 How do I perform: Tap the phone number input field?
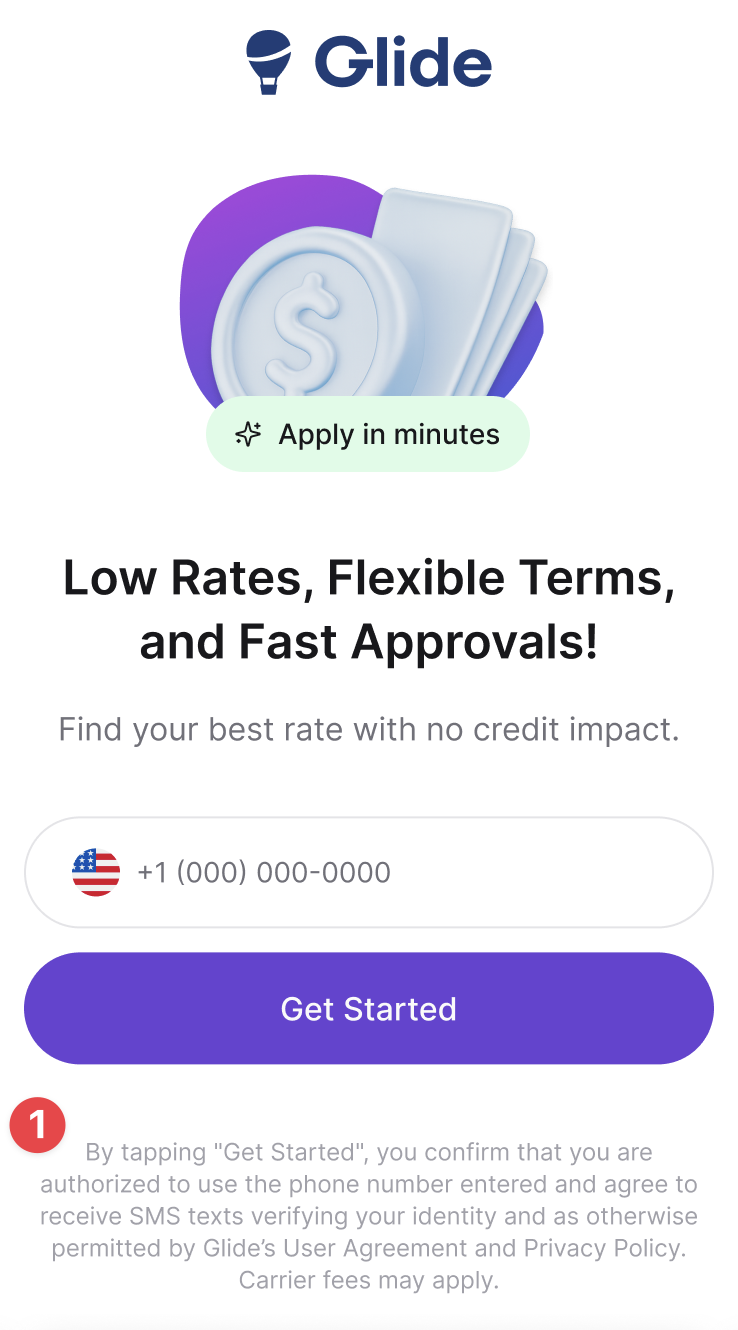[400, 872]
